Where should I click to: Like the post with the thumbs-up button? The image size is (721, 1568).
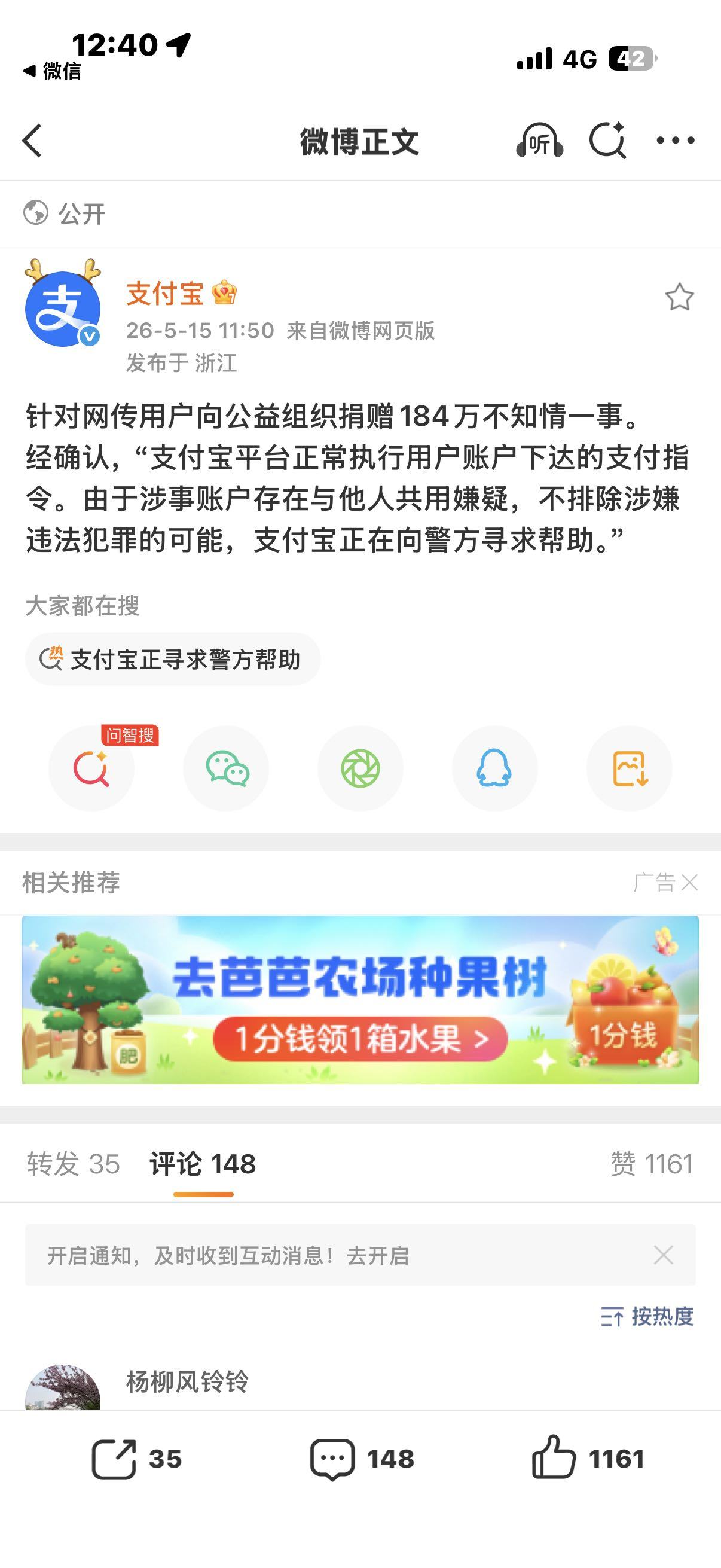(x=588, y=1458)
